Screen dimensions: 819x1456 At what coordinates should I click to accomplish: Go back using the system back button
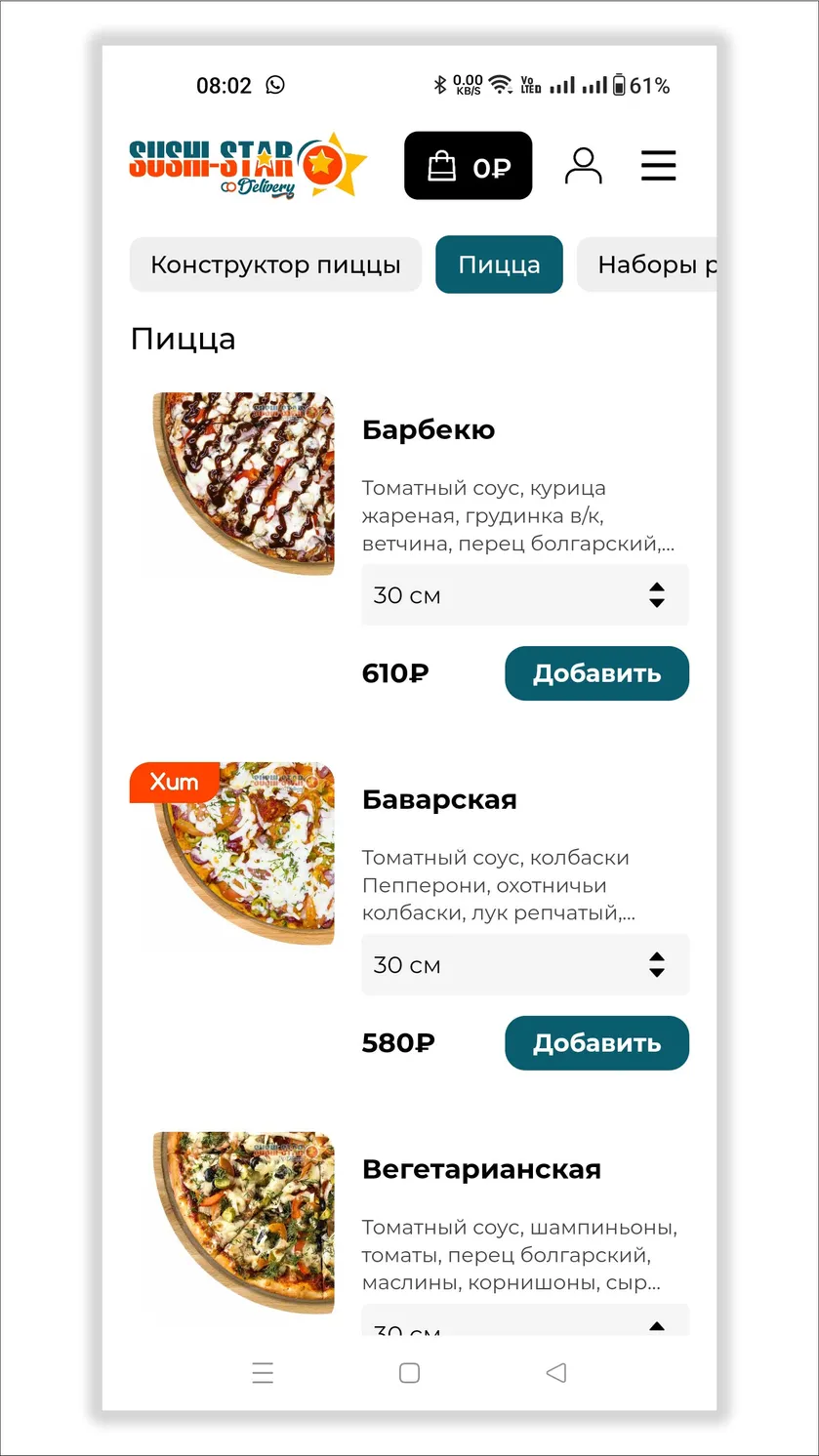tap(556, 1373)
